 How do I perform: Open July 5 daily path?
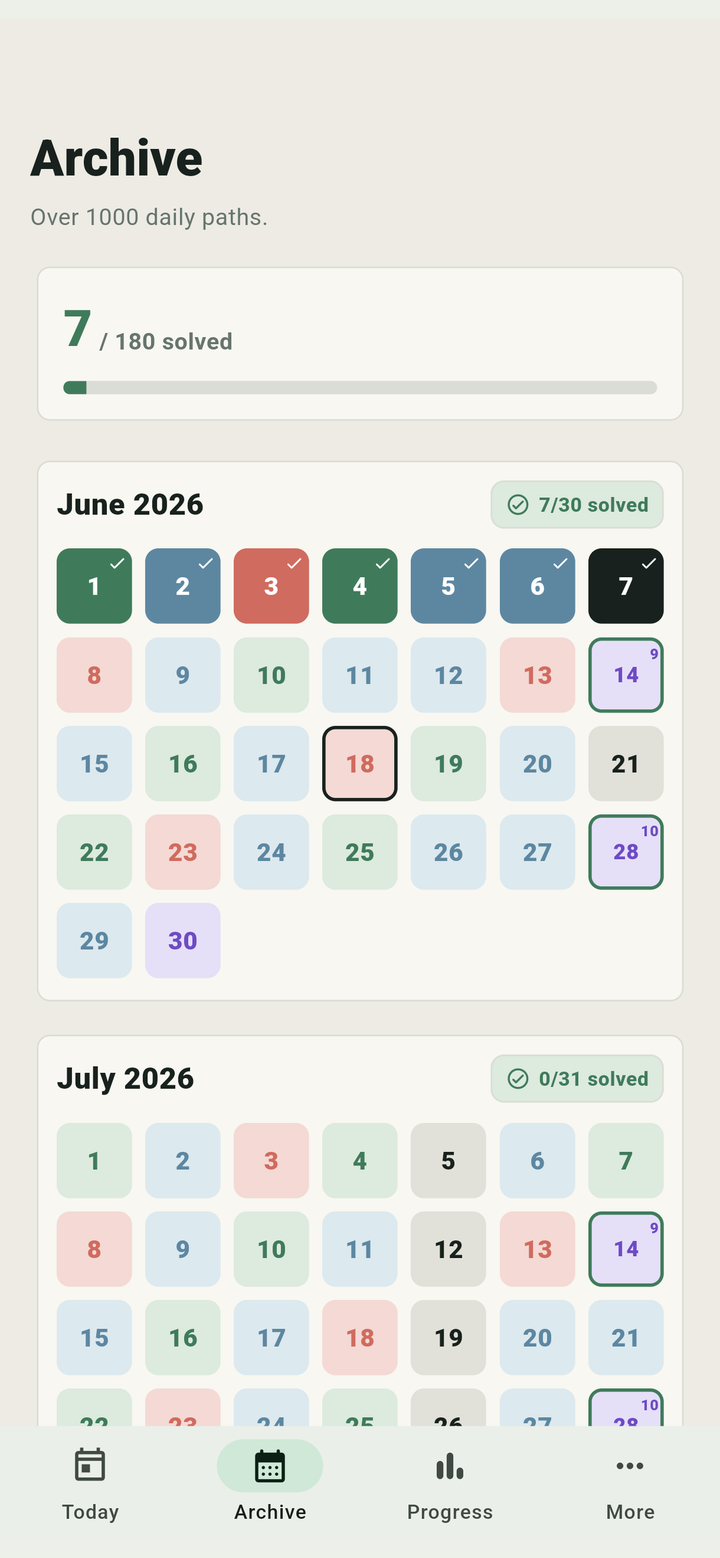[448, 1161]
